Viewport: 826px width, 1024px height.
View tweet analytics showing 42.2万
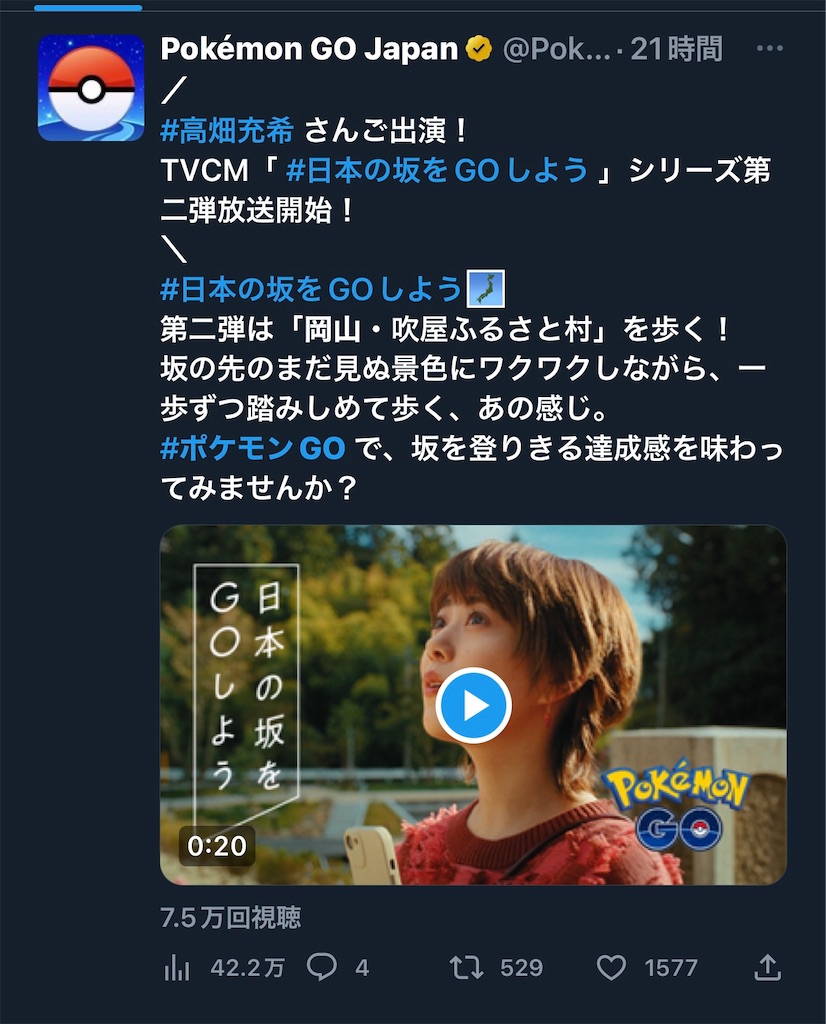178,967
